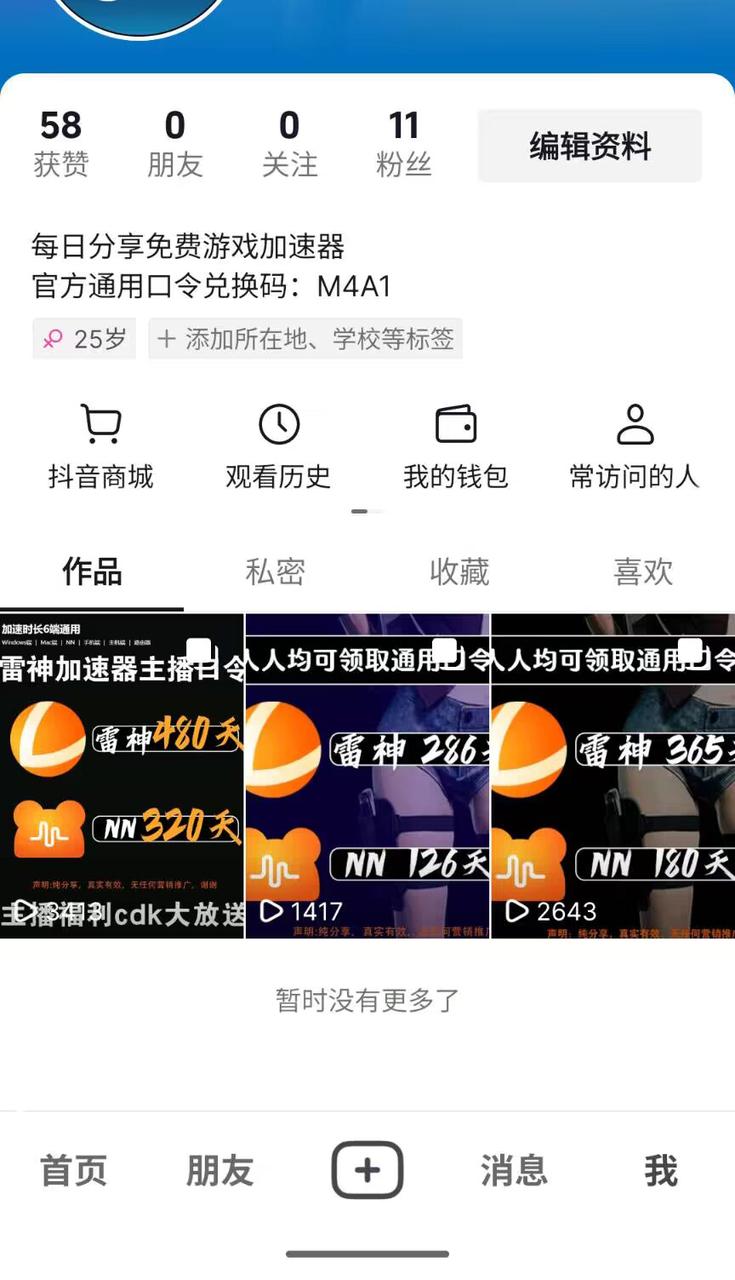View 常访问的人 via the person icon
The height and width of the screenshot is (1280, 735).
635,442
